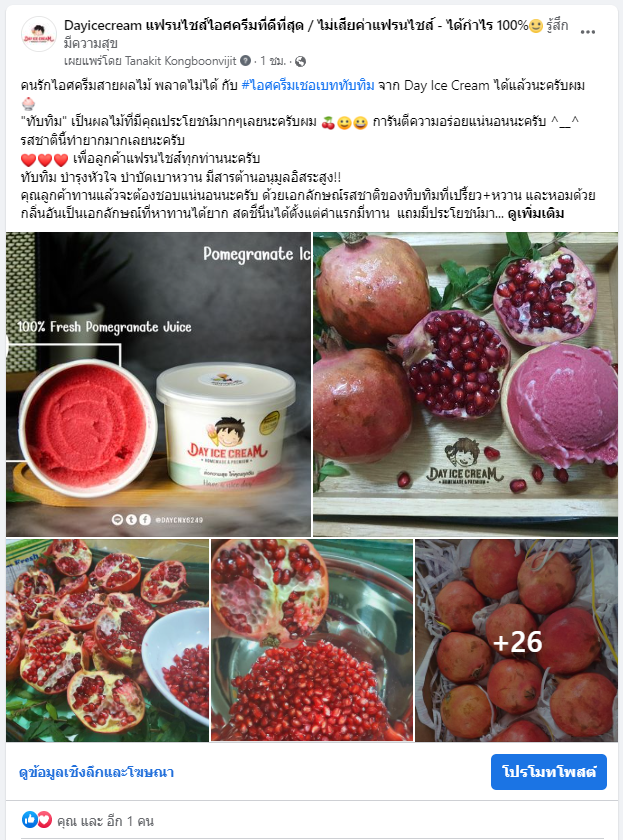623x840 pixels.
Task: Open the pomegranate seeds in steel bowl photo
Action: tap(311, 640)
